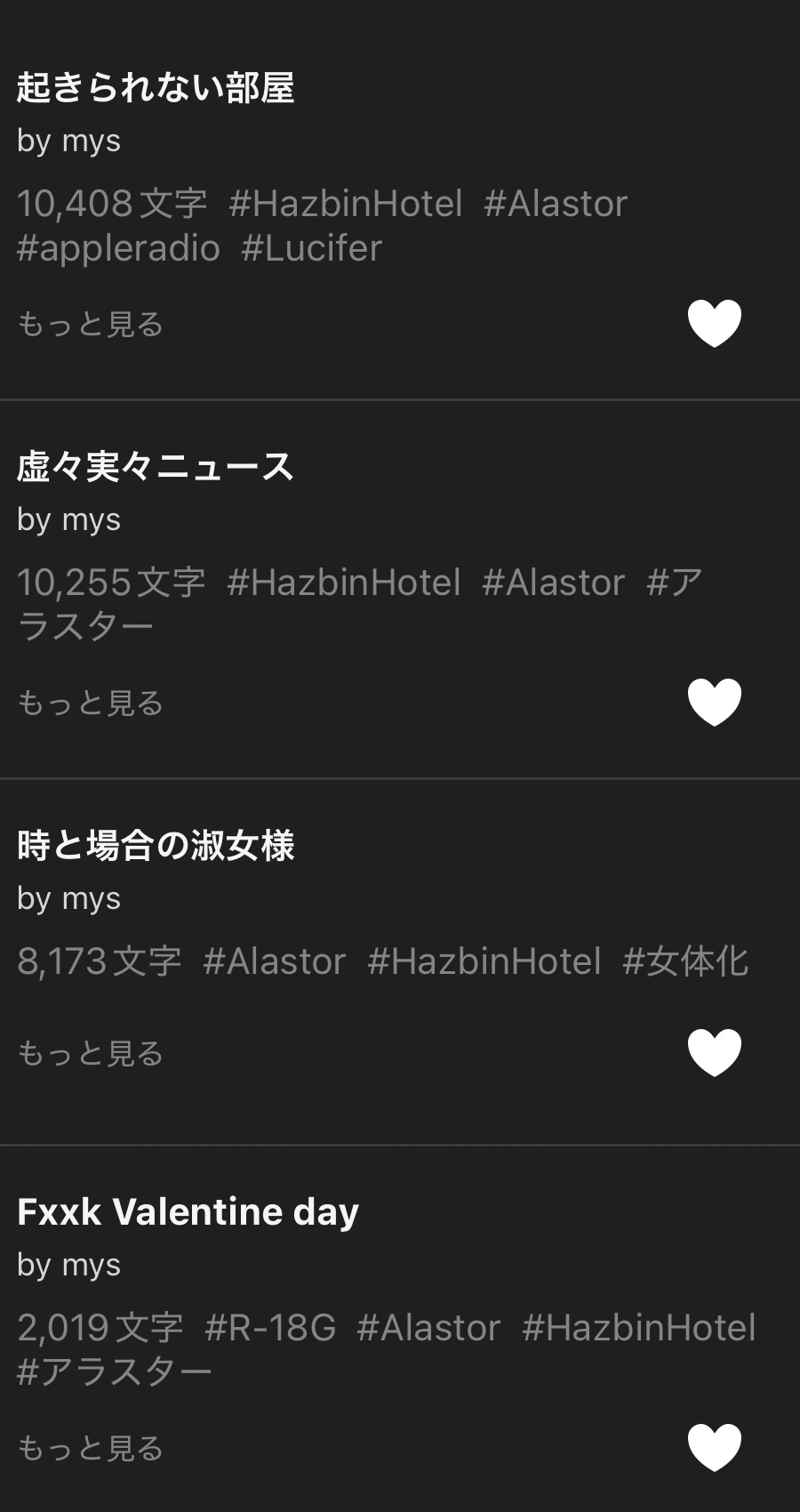
Task: Open the story Fxxk Valentine day
Action: click(188, 1212)
